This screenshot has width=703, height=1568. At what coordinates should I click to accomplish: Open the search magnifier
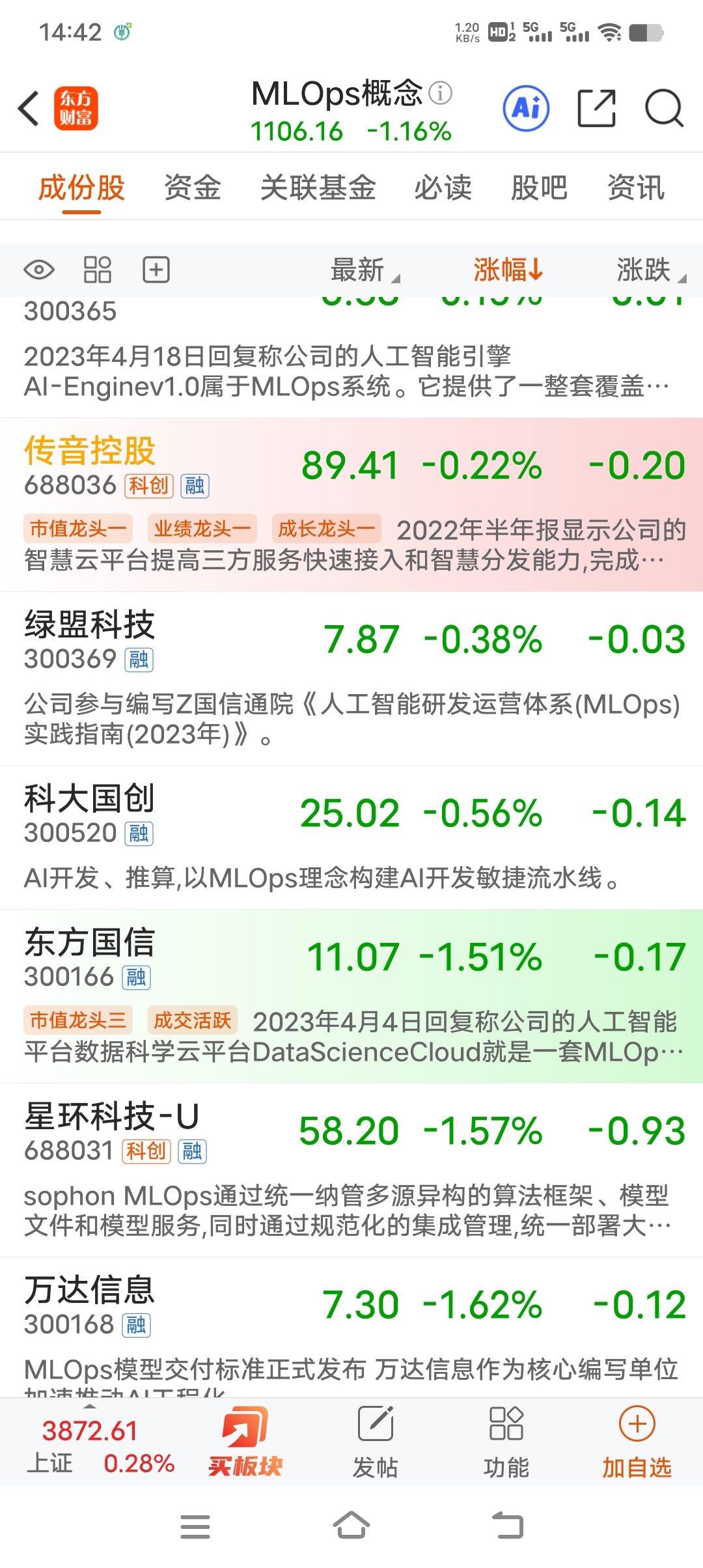(x=664, y=108)
